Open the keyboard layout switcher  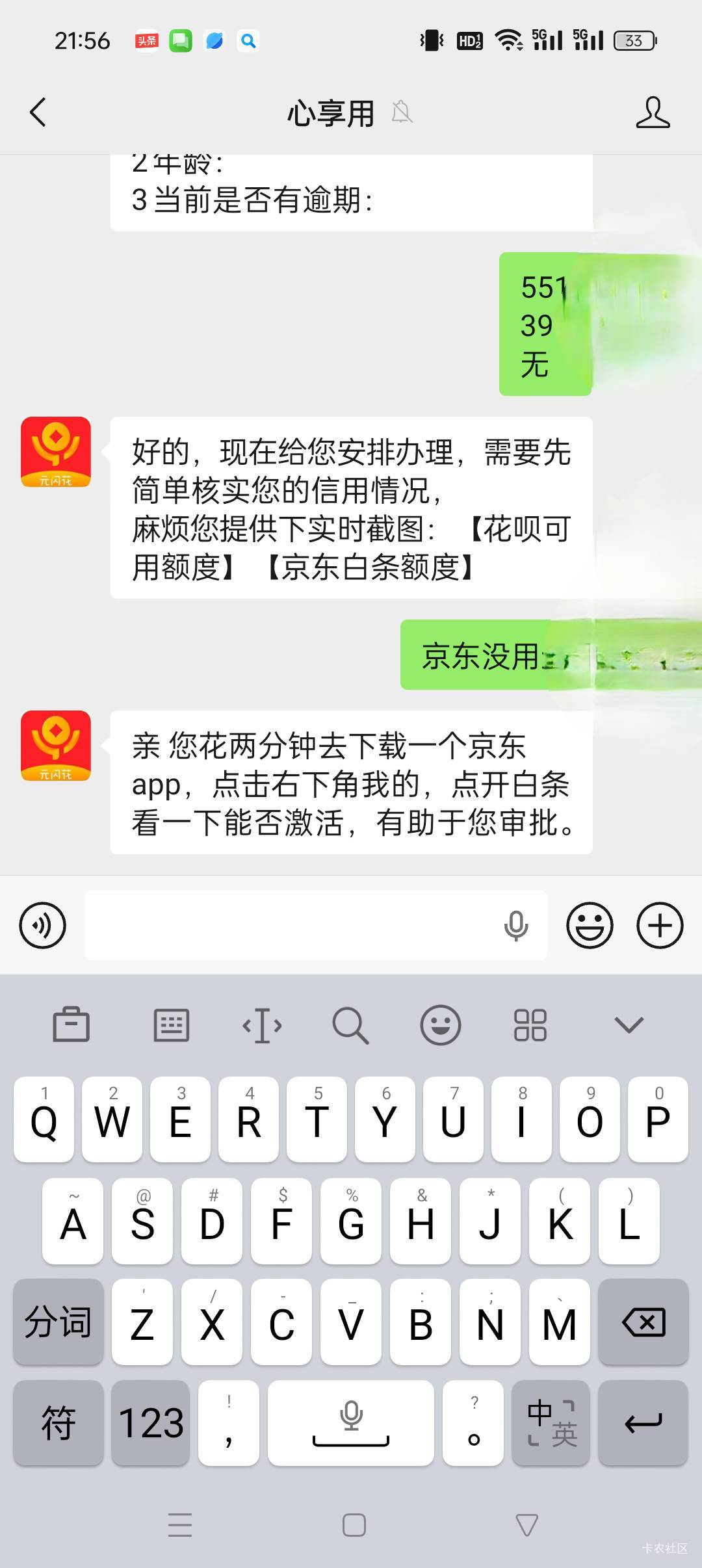172,1025
